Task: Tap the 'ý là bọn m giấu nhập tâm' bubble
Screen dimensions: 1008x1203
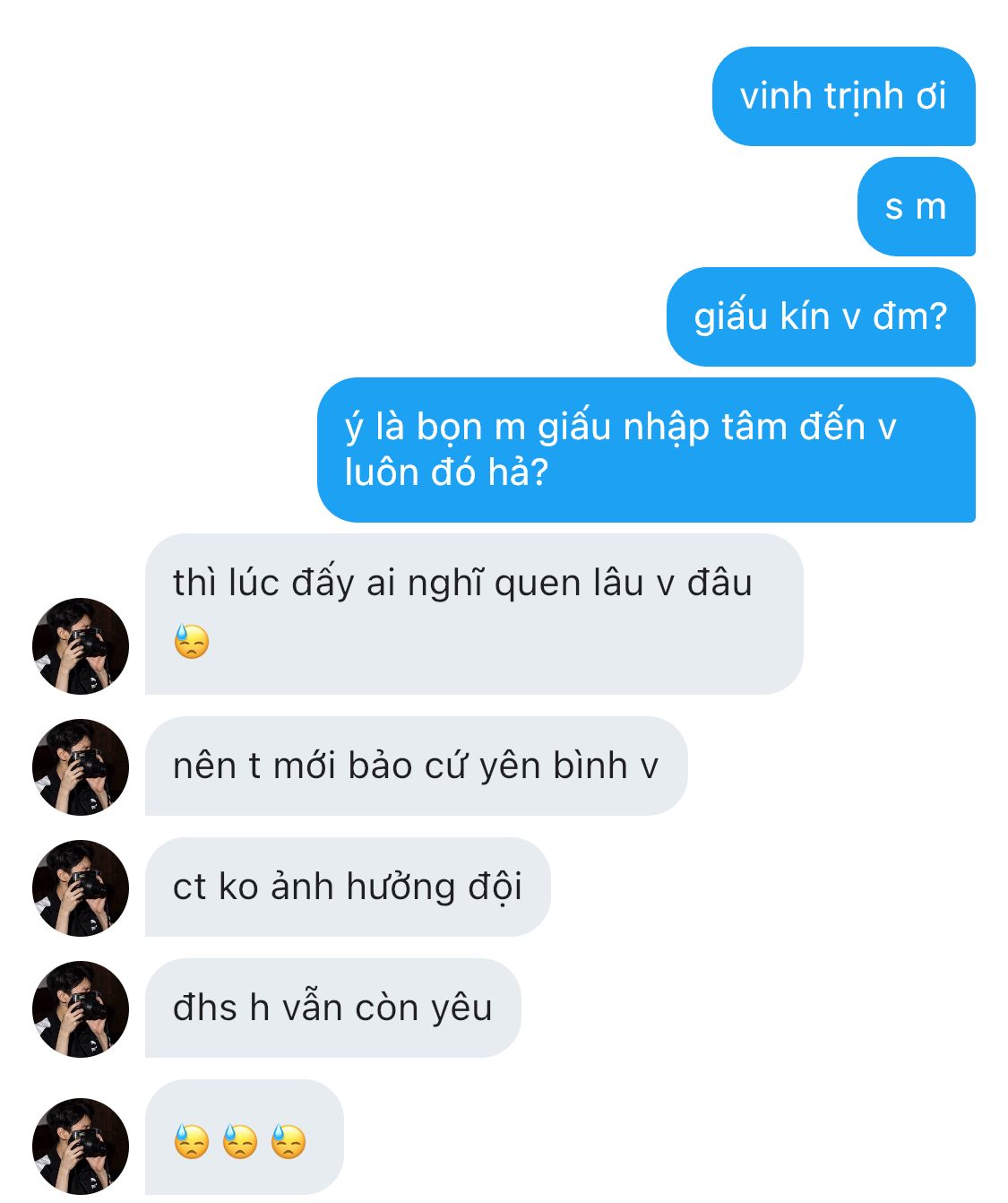Action: coord(646,449)
